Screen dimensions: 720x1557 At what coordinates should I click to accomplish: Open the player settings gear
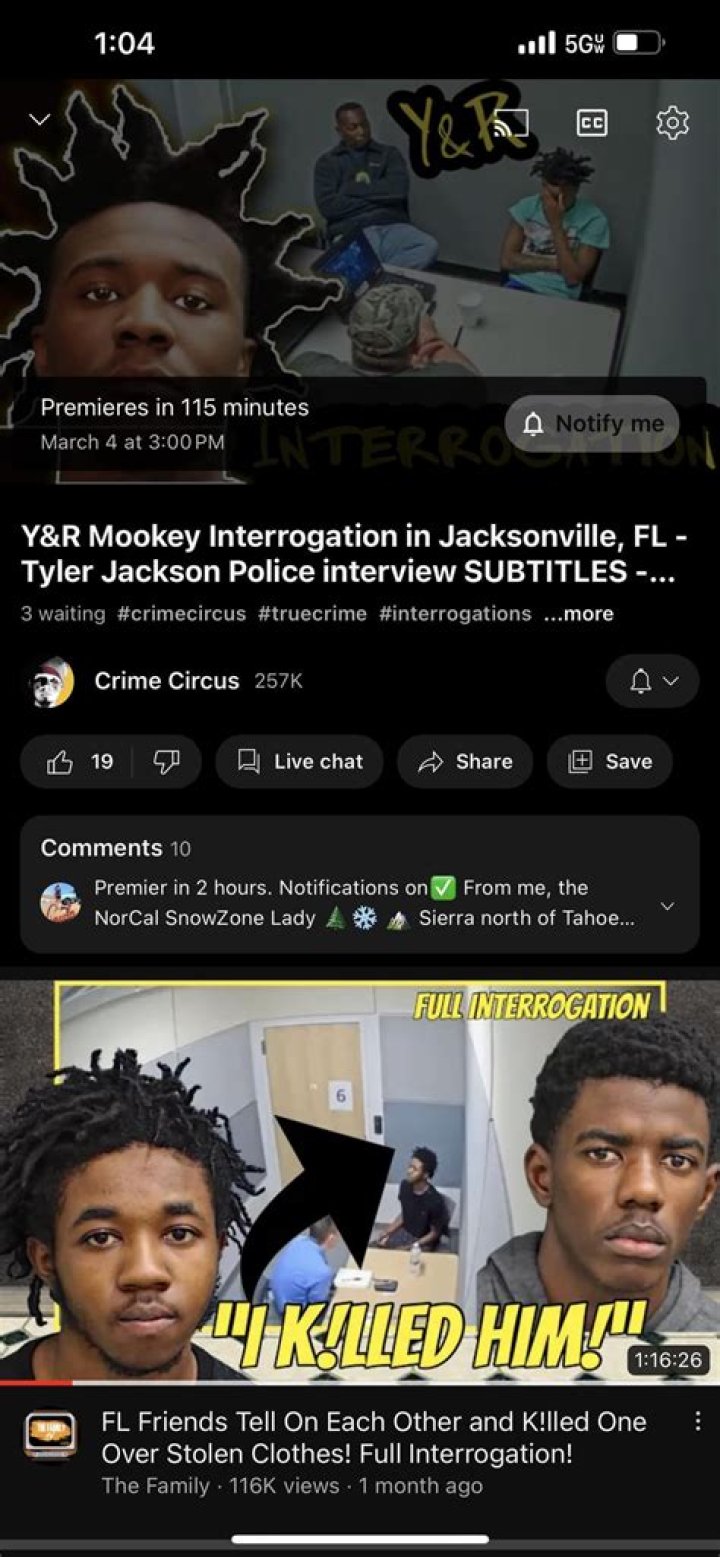[672, 123]
